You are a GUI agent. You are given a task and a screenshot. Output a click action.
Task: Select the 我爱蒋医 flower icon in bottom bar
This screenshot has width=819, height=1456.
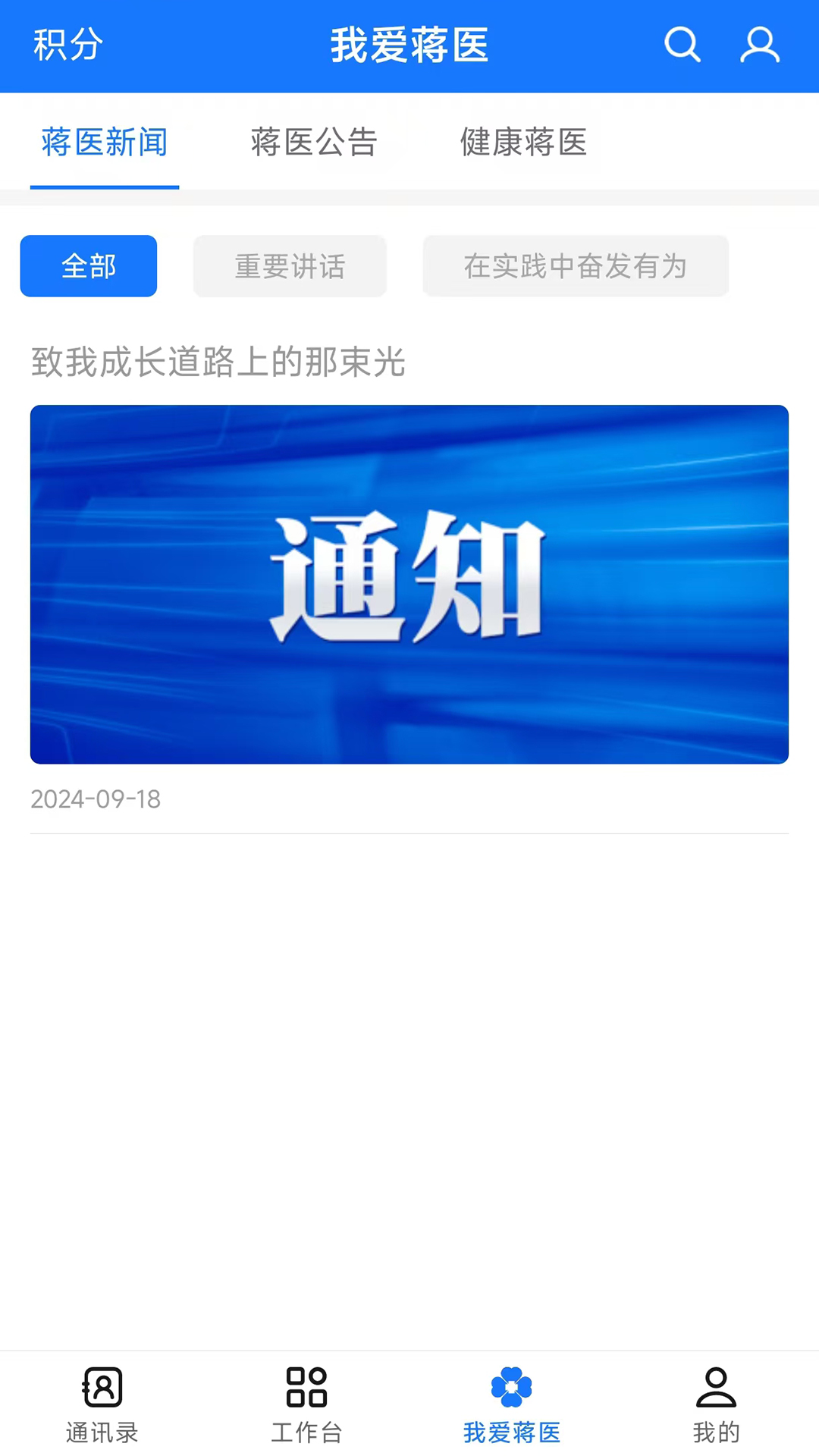click(x=512, y=1386)
